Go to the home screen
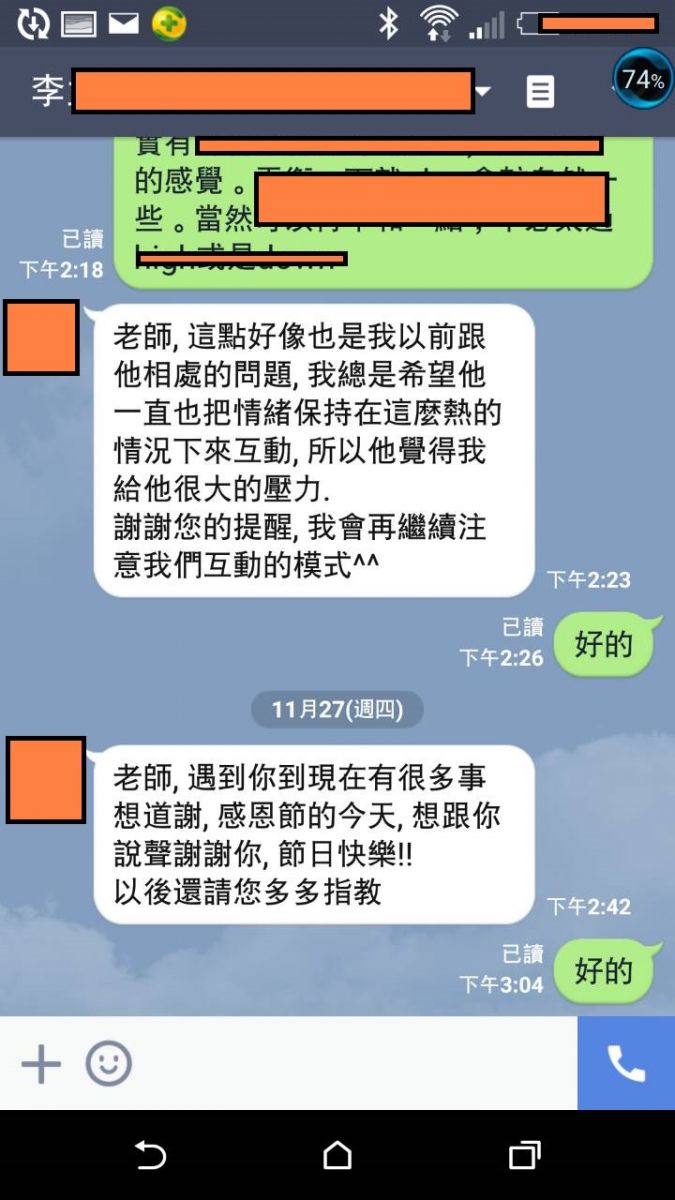675x1200 pixels. (x=337, y=1156)
